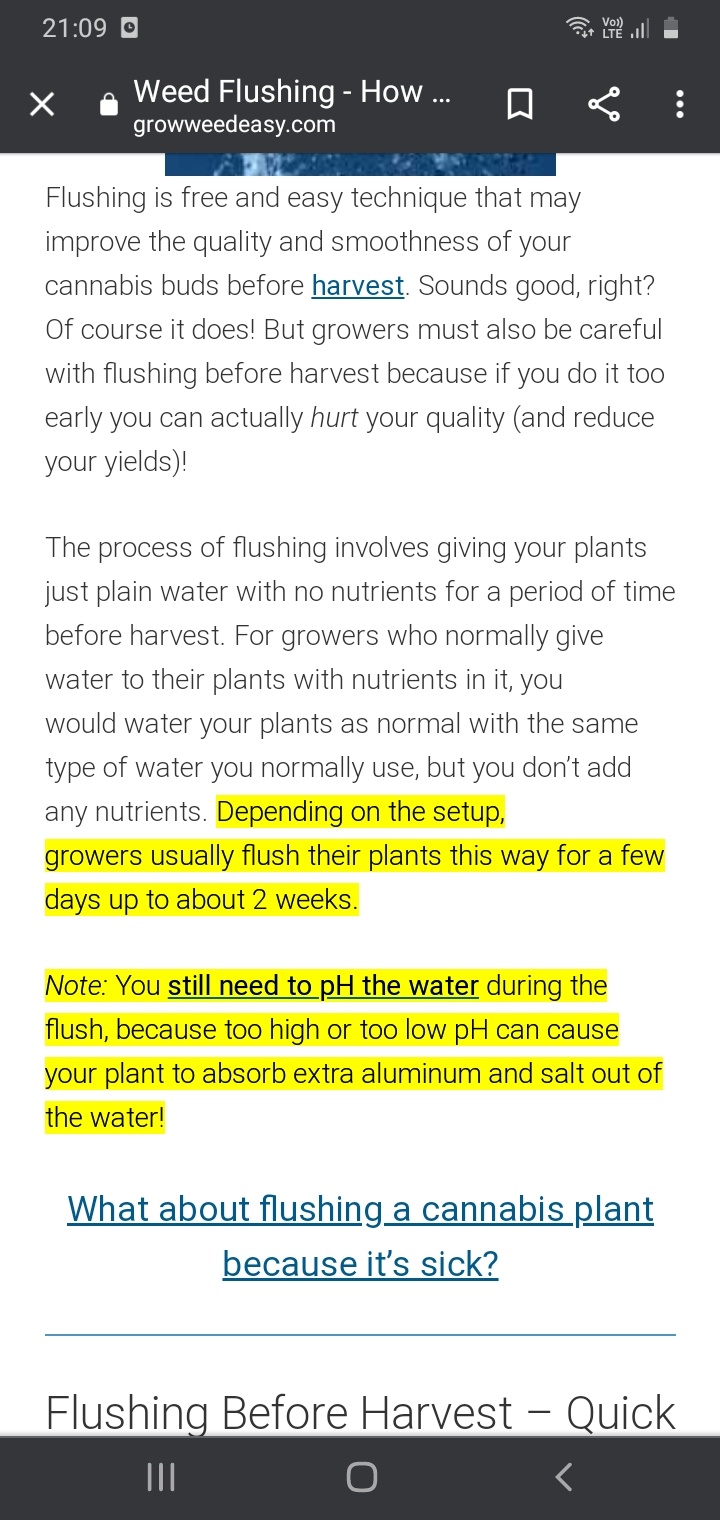Close the browser tab with the X

click(42, 104)
